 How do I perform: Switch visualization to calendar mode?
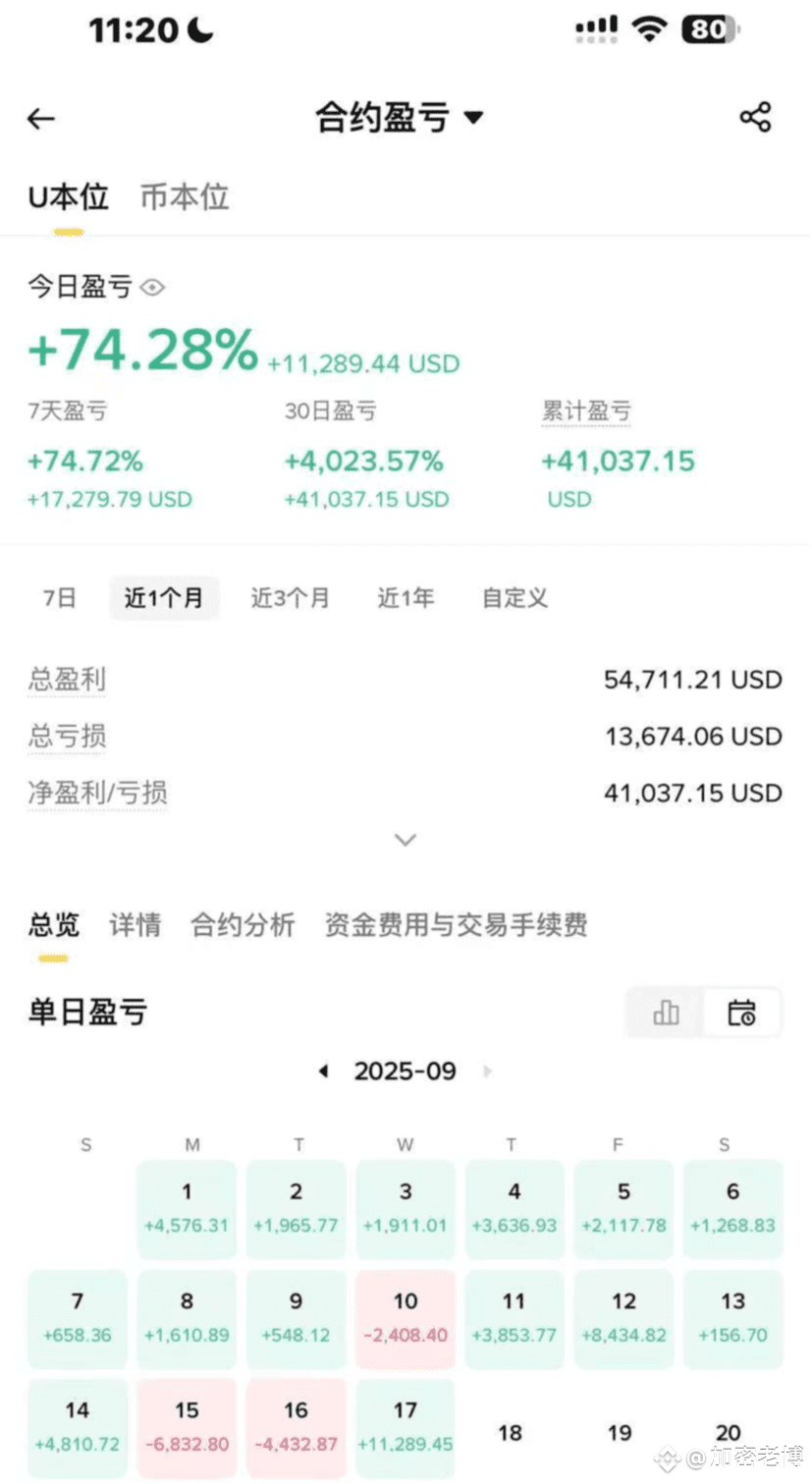pos(742,1012)
